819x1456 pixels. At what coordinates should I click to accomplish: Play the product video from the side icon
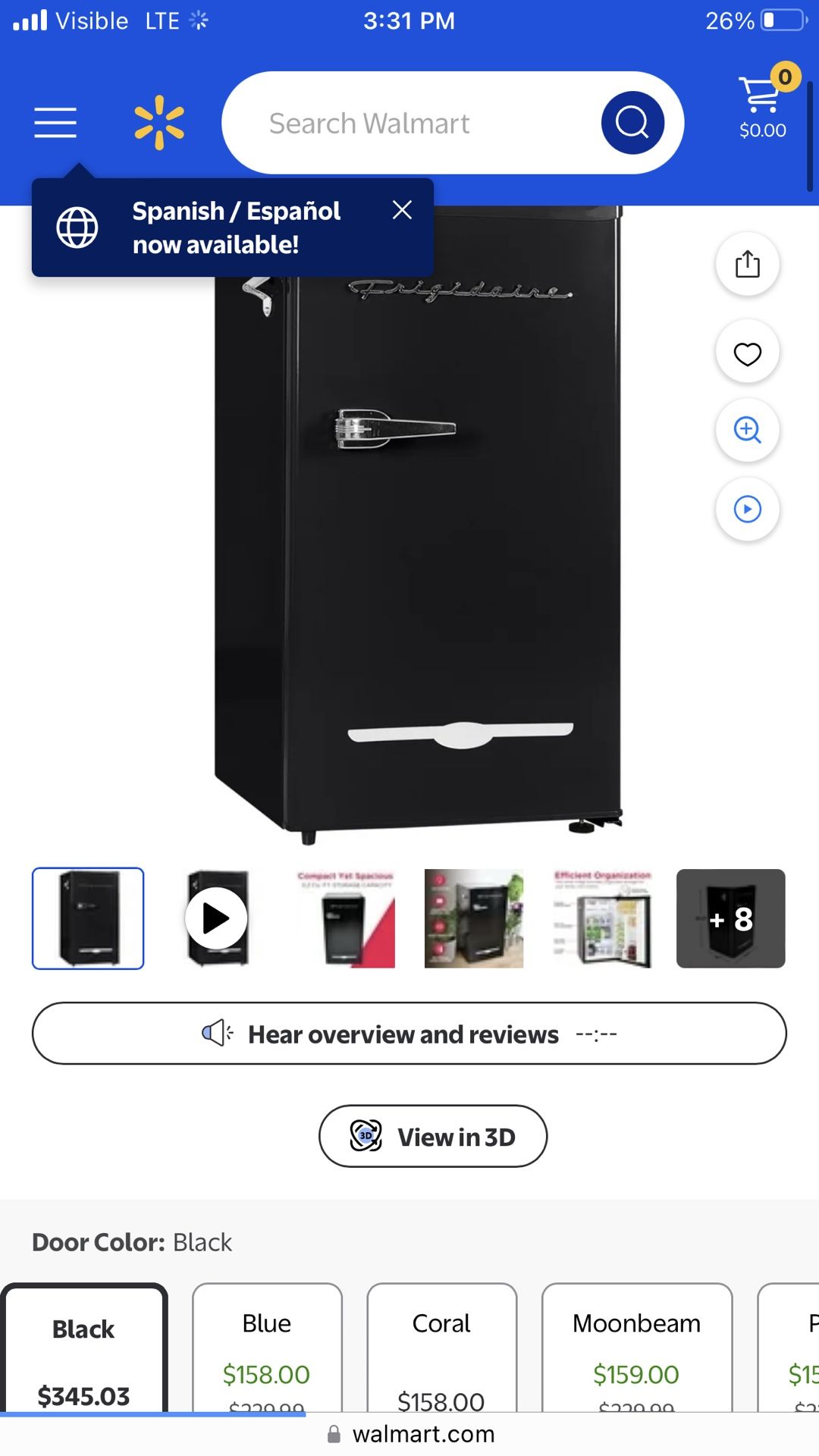748,509
